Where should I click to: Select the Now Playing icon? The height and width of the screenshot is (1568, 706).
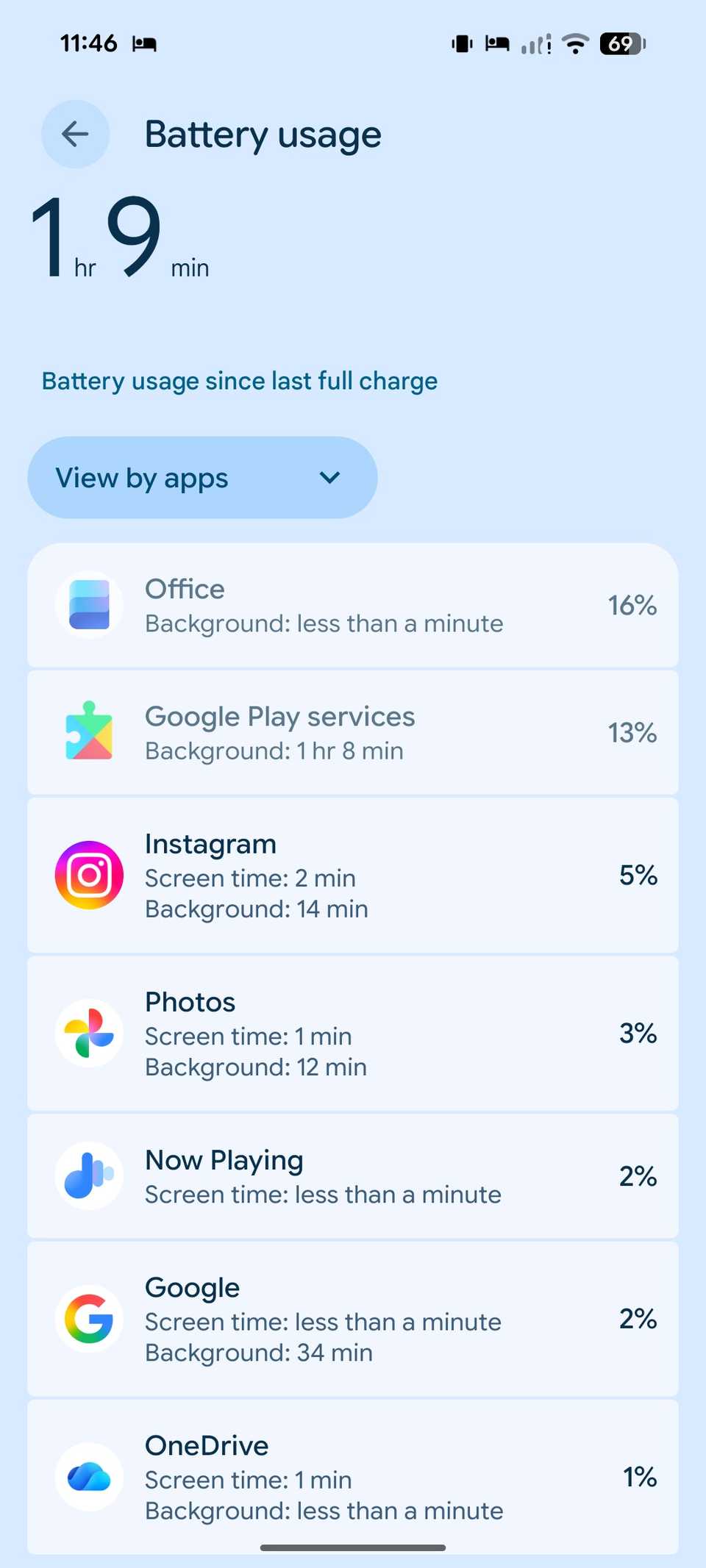coord(88,1175)
